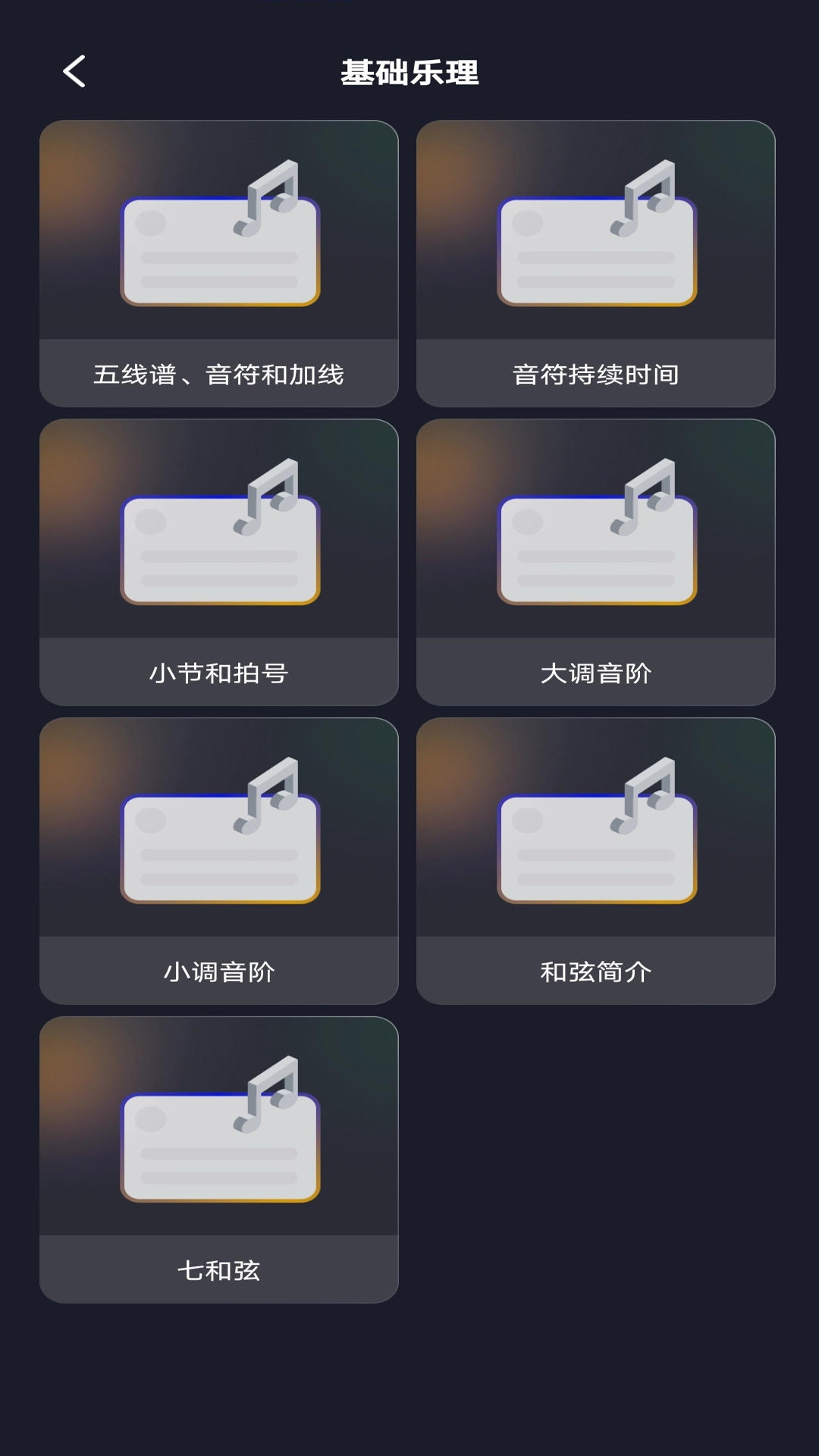View the 大调音阶 lesson card
This screenshot has width=819, height=1456.
(x=595, y=562)
